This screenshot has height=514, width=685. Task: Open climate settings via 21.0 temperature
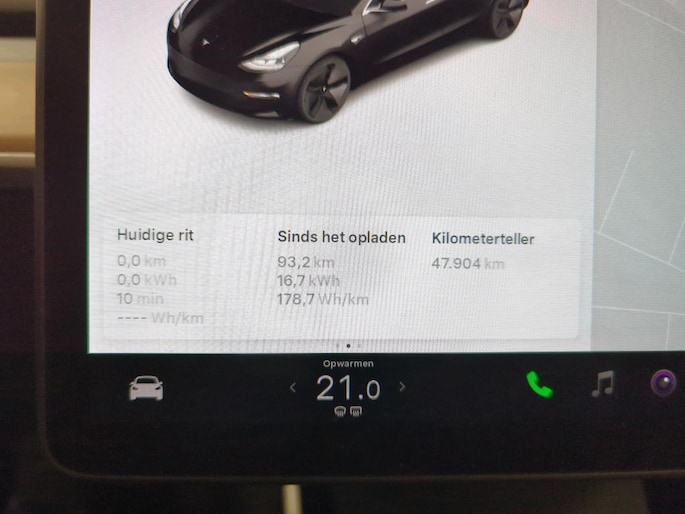[347, 388]
